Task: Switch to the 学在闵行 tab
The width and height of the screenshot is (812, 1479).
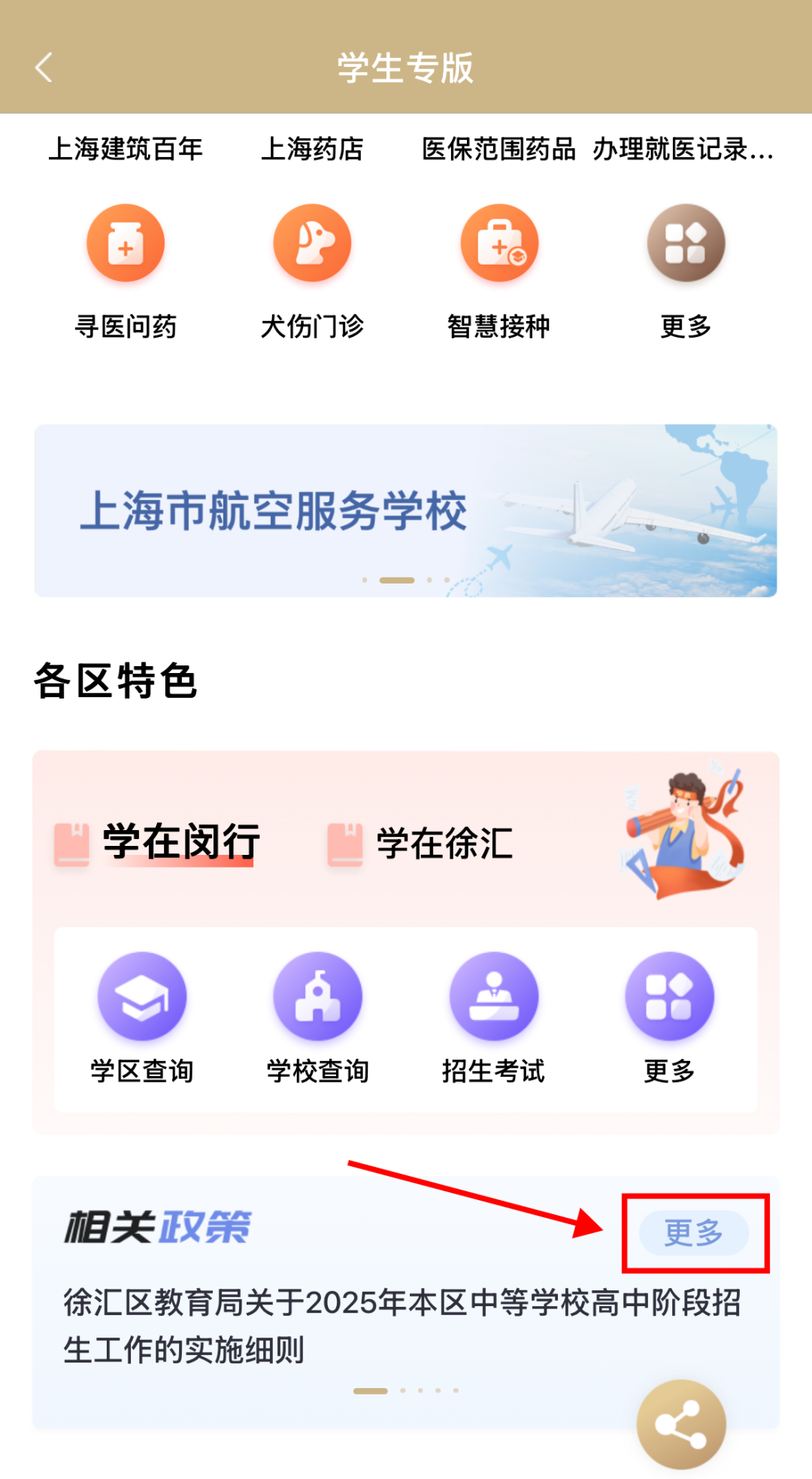Action: [180, 841]
